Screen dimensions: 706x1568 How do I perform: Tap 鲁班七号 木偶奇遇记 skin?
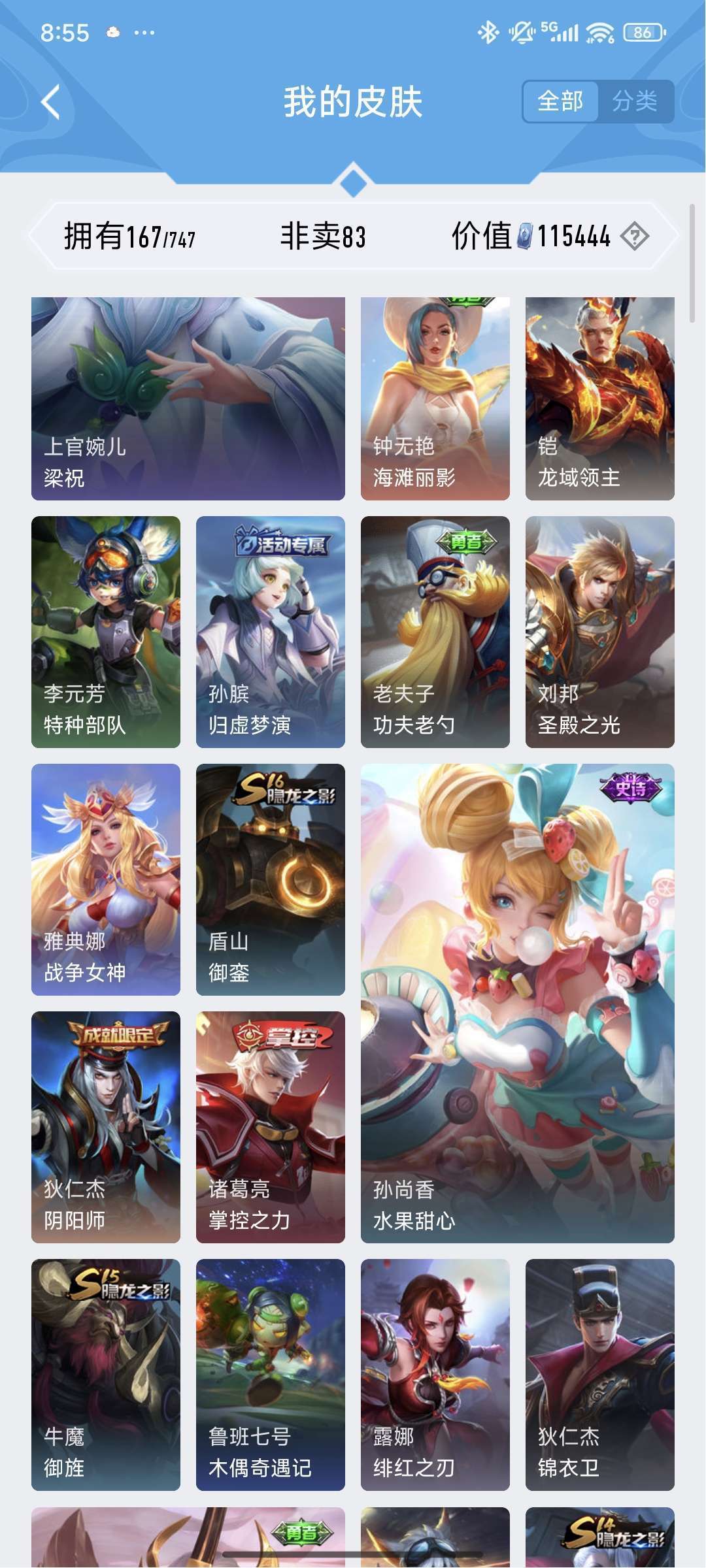[x=271, y=1375]
